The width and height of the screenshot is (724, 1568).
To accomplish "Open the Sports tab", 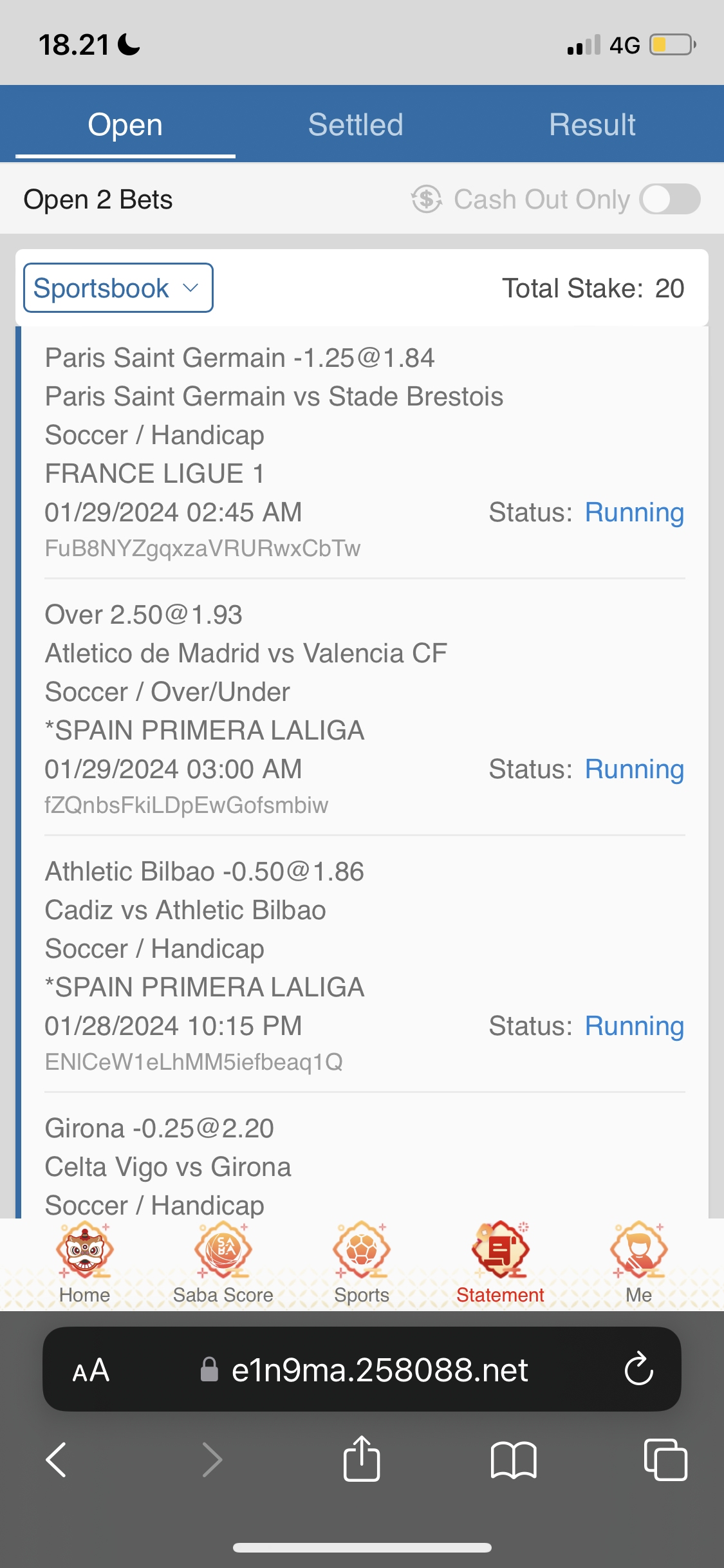I will tap(362, 1263).
